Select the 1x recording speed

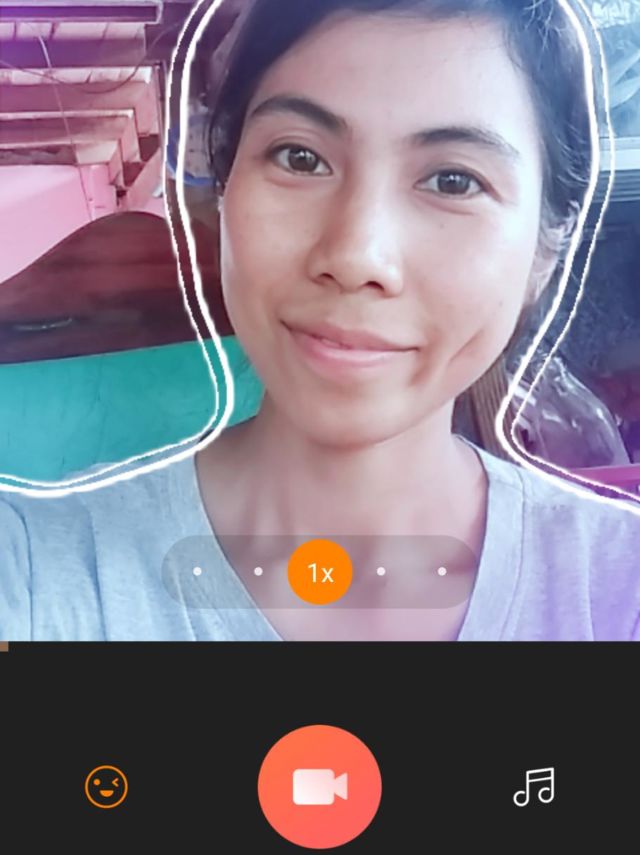(x=320, y=573)
